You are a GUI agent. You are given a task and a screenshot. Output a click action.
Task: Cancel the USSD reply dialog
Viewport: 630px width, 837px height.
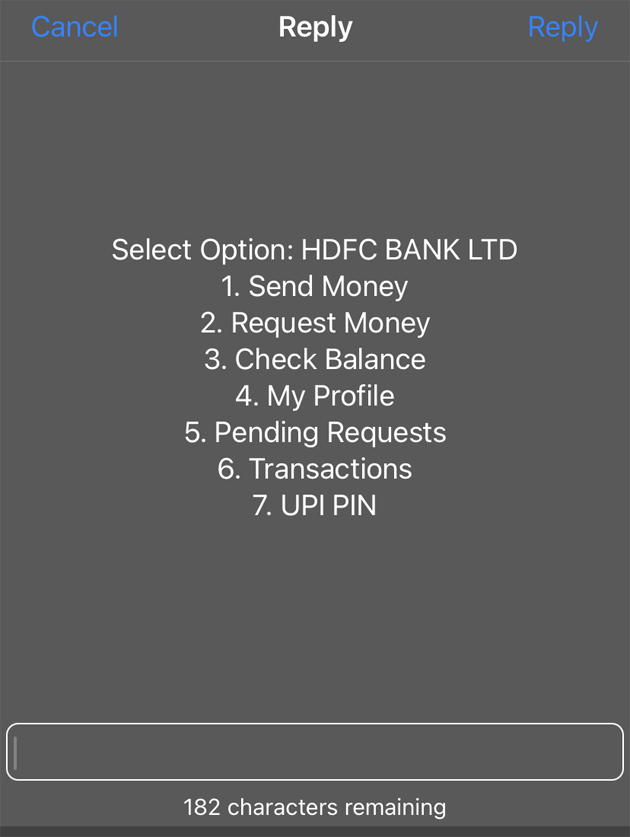[74, 27]
